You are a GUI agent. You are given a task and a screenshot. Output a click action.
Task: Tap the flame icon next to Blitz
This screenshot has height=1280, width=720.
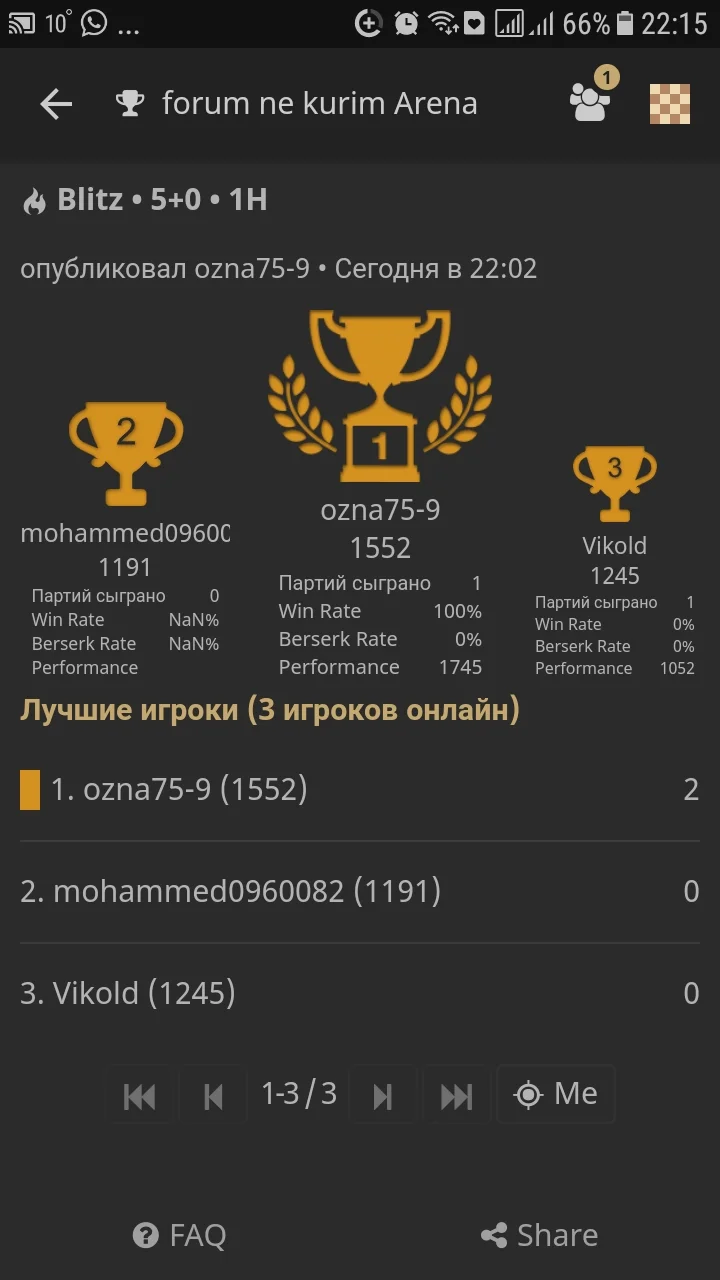[35, 199]
